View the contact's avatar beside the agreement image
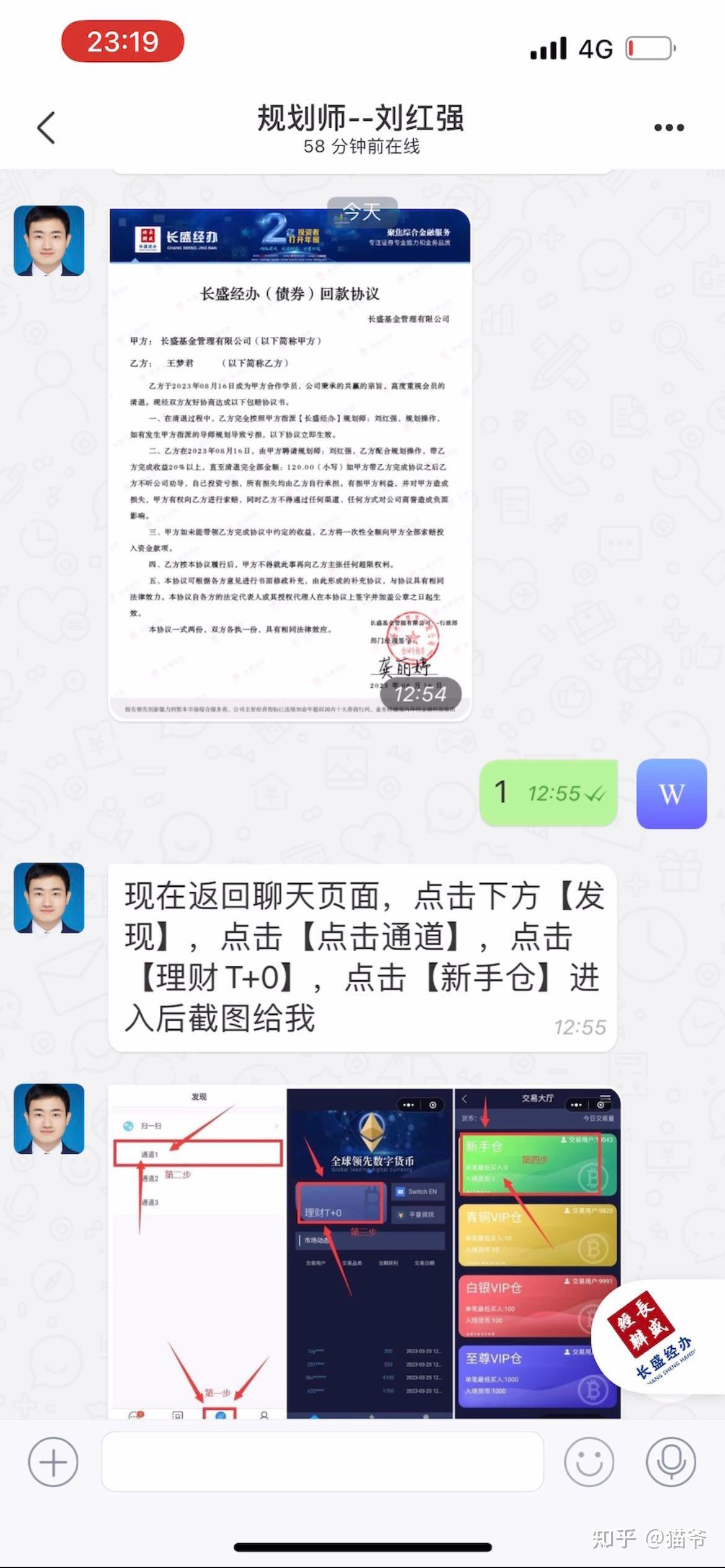 coord(49,241)
